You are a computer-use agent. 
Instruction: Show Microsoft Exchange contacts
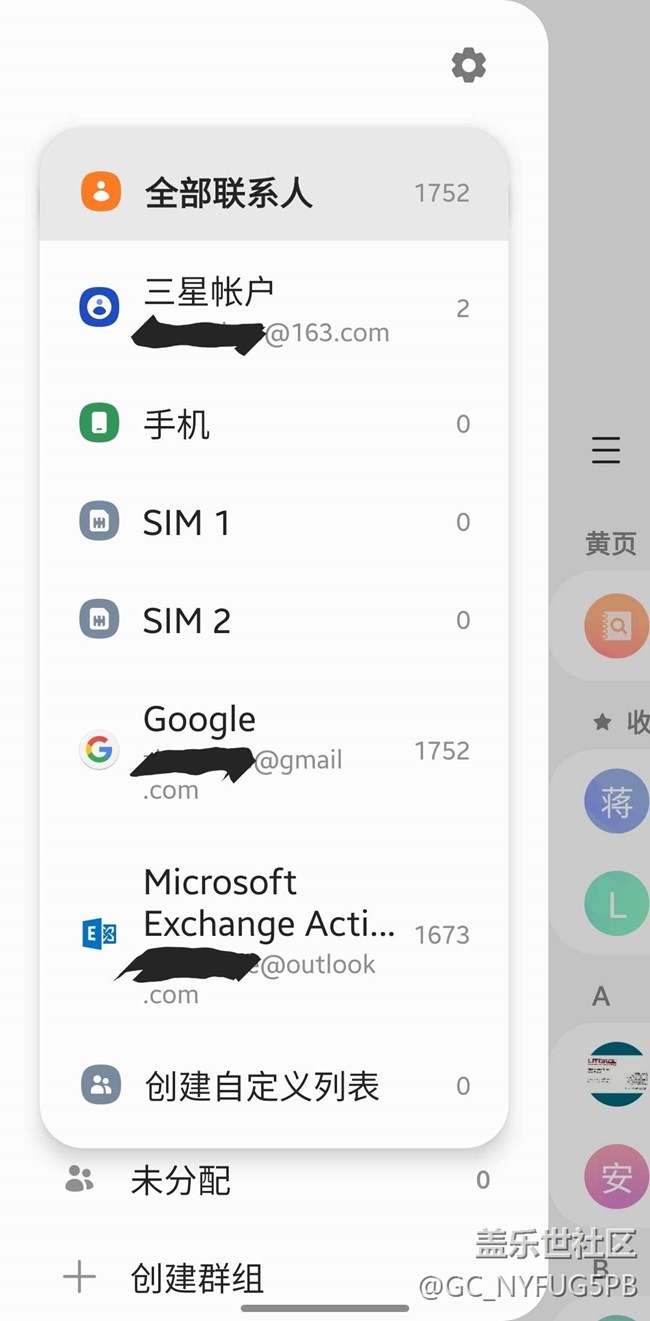point(274,936)
